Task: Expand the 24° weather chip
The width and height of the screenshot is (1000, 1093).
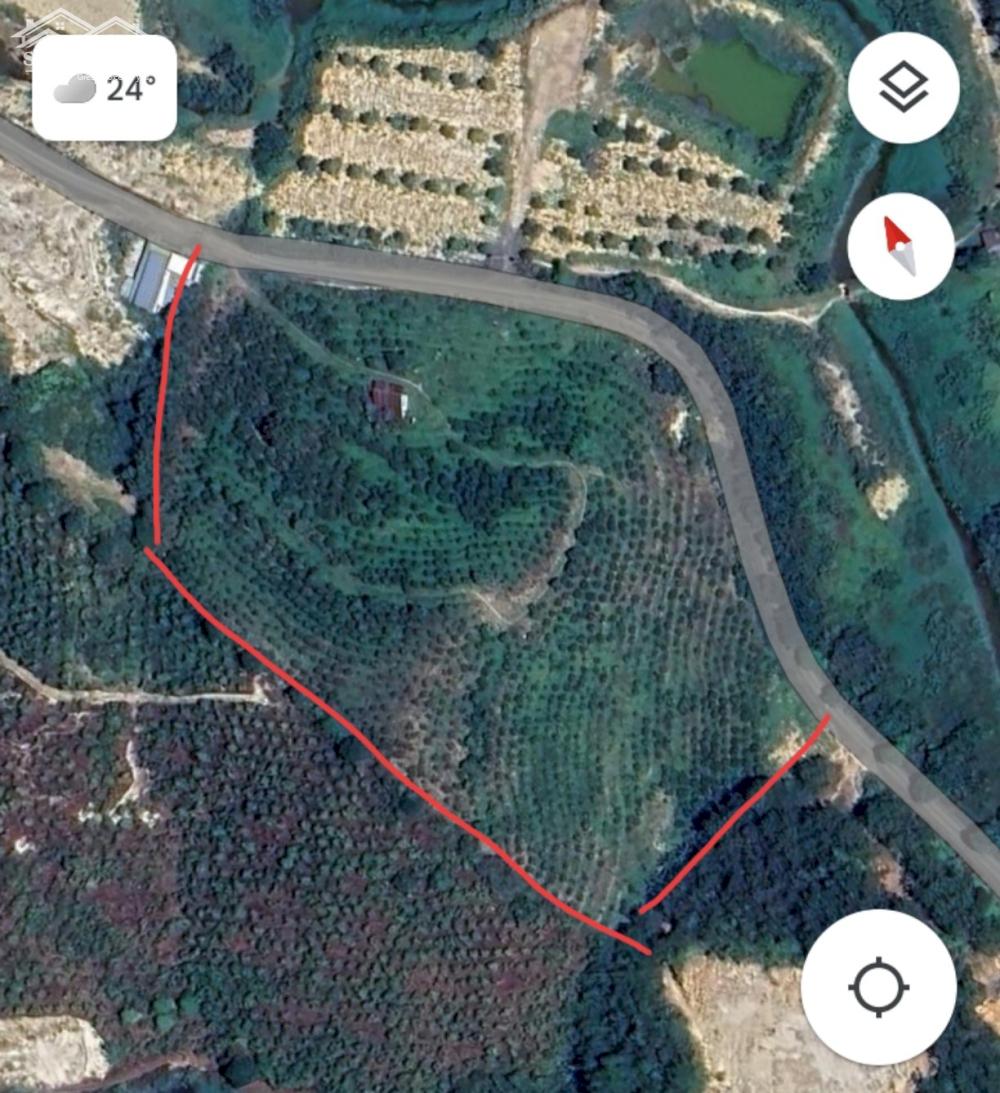Action: [x=105, y=89]
